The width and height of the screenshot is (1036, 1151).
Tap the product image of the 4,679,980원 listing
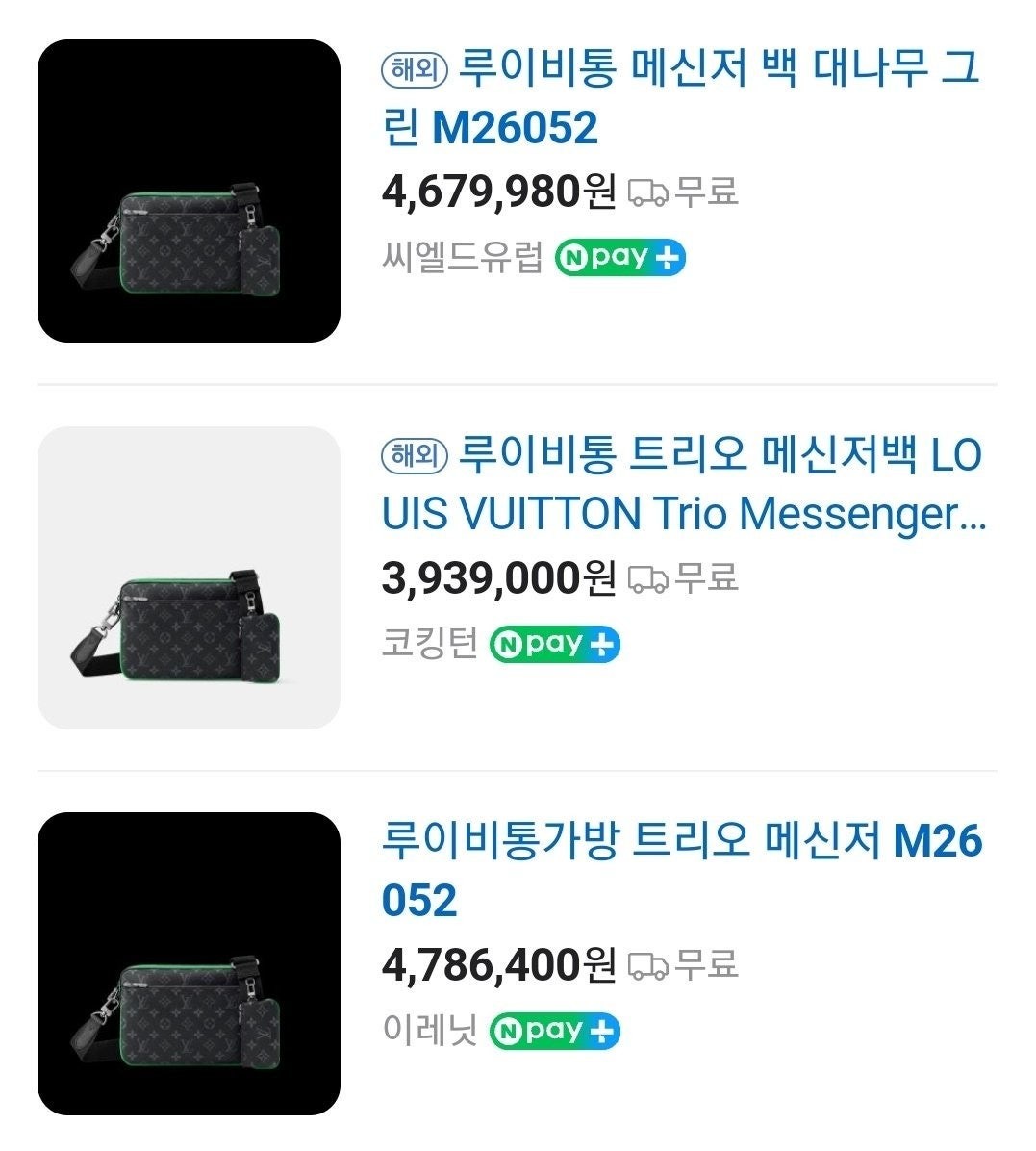pos(189,191)
